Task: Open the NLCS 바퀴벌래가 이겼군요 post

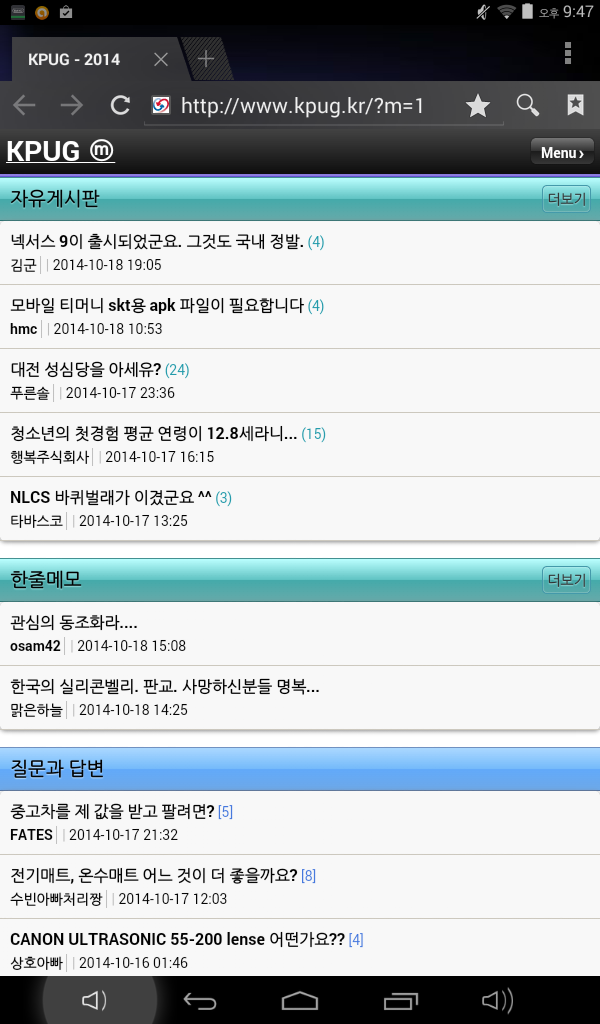Action: (110, 497)
